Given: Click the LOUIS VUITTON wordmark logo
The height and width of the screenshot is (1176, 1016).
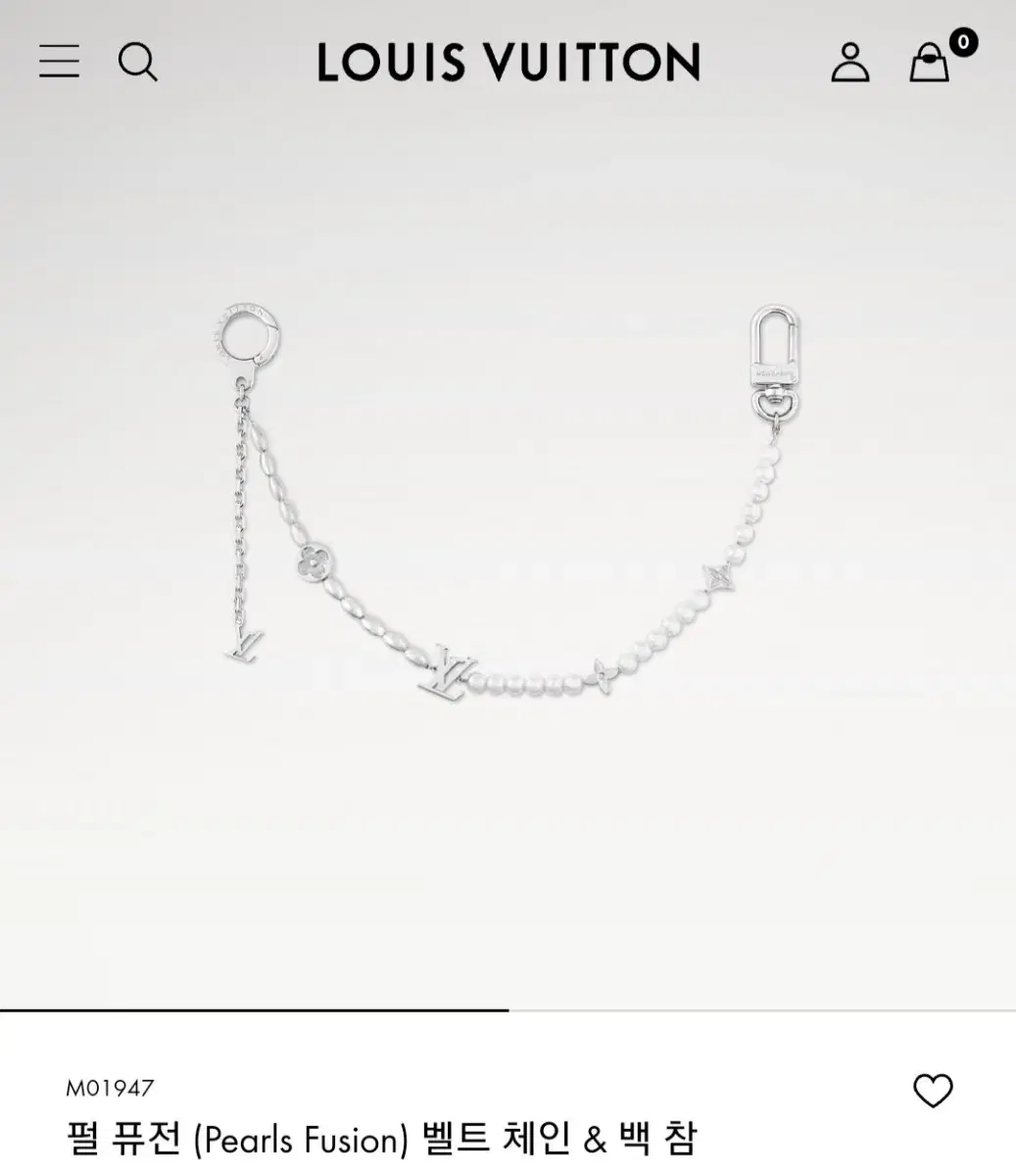Looking at the screenshot, I should point(508,62).
